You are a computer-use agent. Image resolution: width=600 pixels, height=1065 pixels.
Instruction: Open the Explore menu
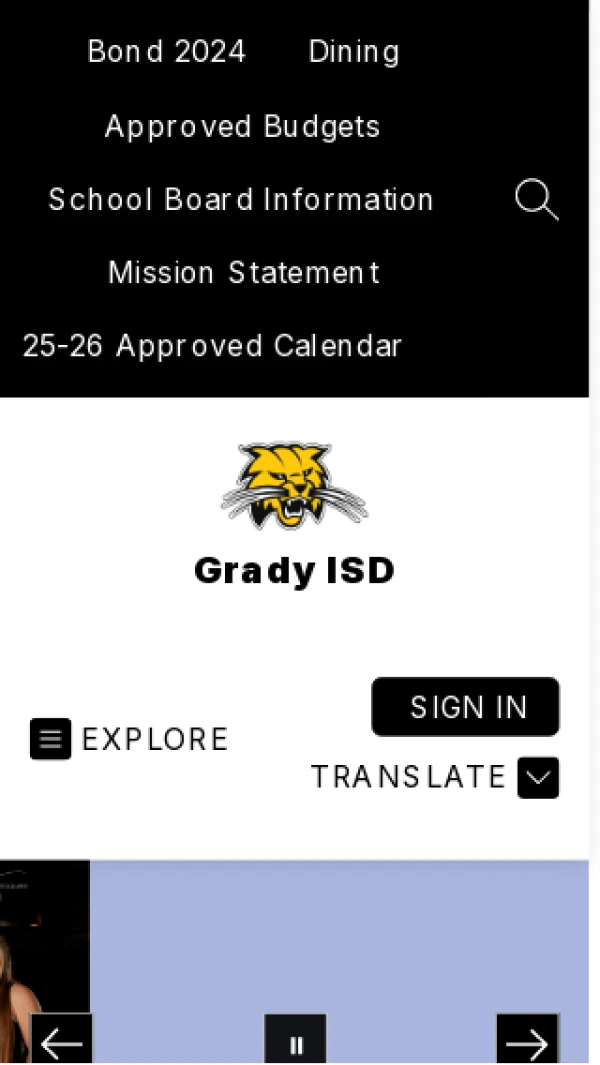click(130, 739)
